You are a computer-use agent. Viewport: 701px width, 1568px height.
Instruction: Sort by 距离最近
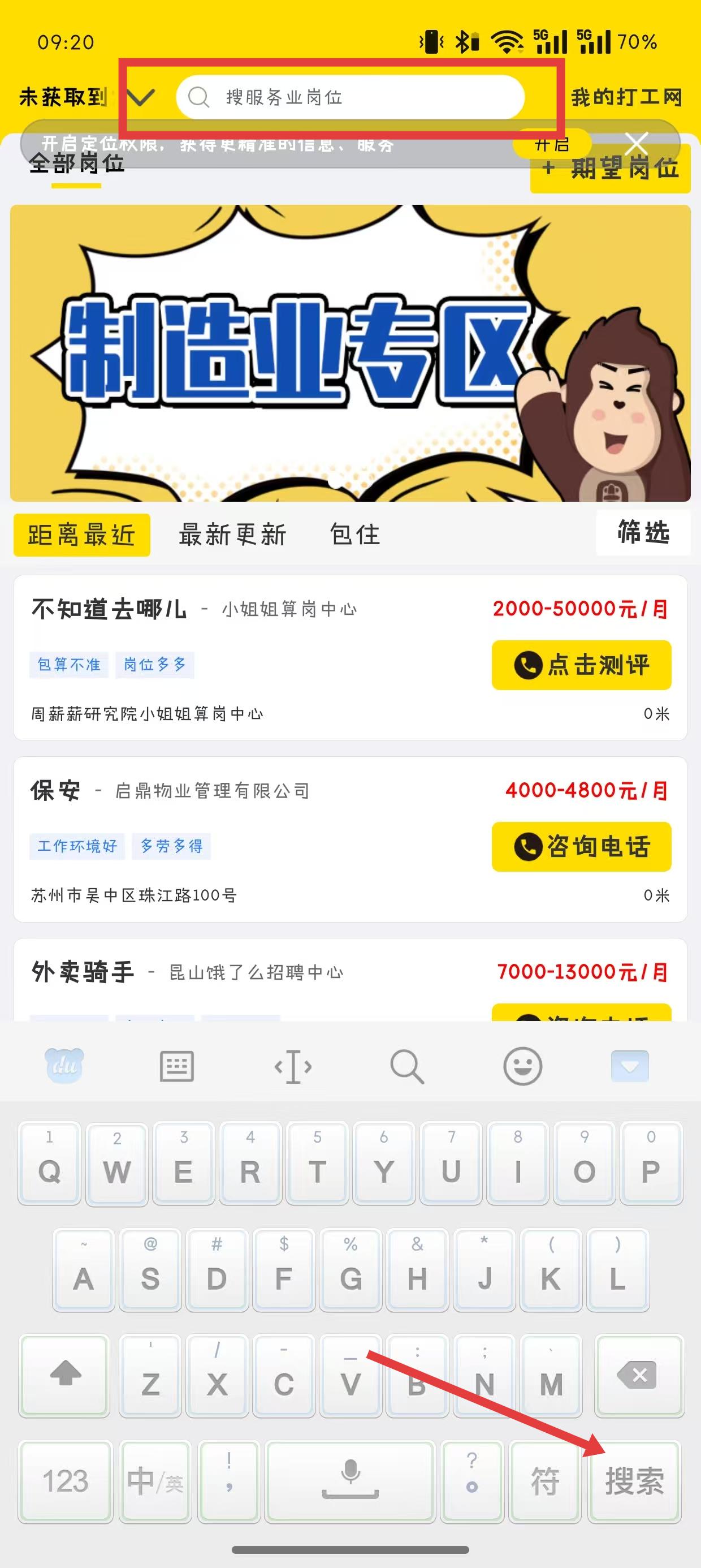81,535
